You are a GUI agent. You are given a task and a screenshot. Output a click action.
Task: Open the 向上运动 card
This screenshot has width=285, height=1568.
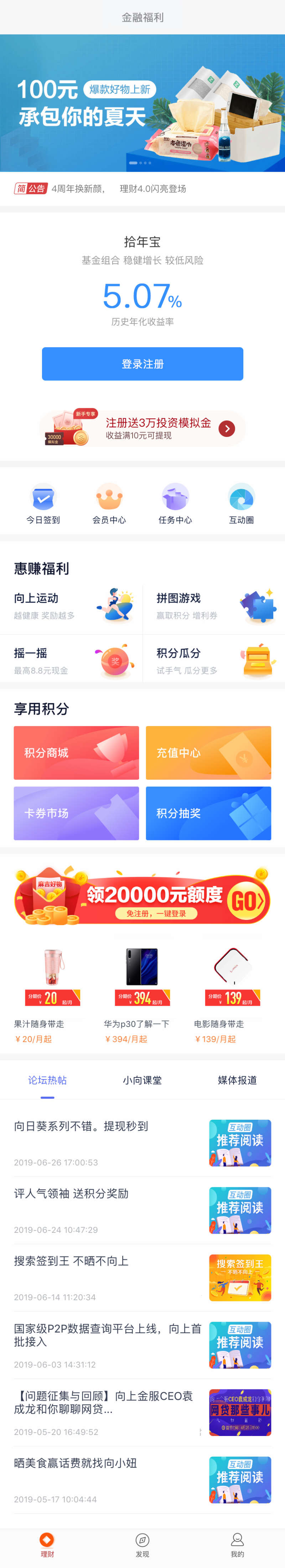tap(71, 606)
